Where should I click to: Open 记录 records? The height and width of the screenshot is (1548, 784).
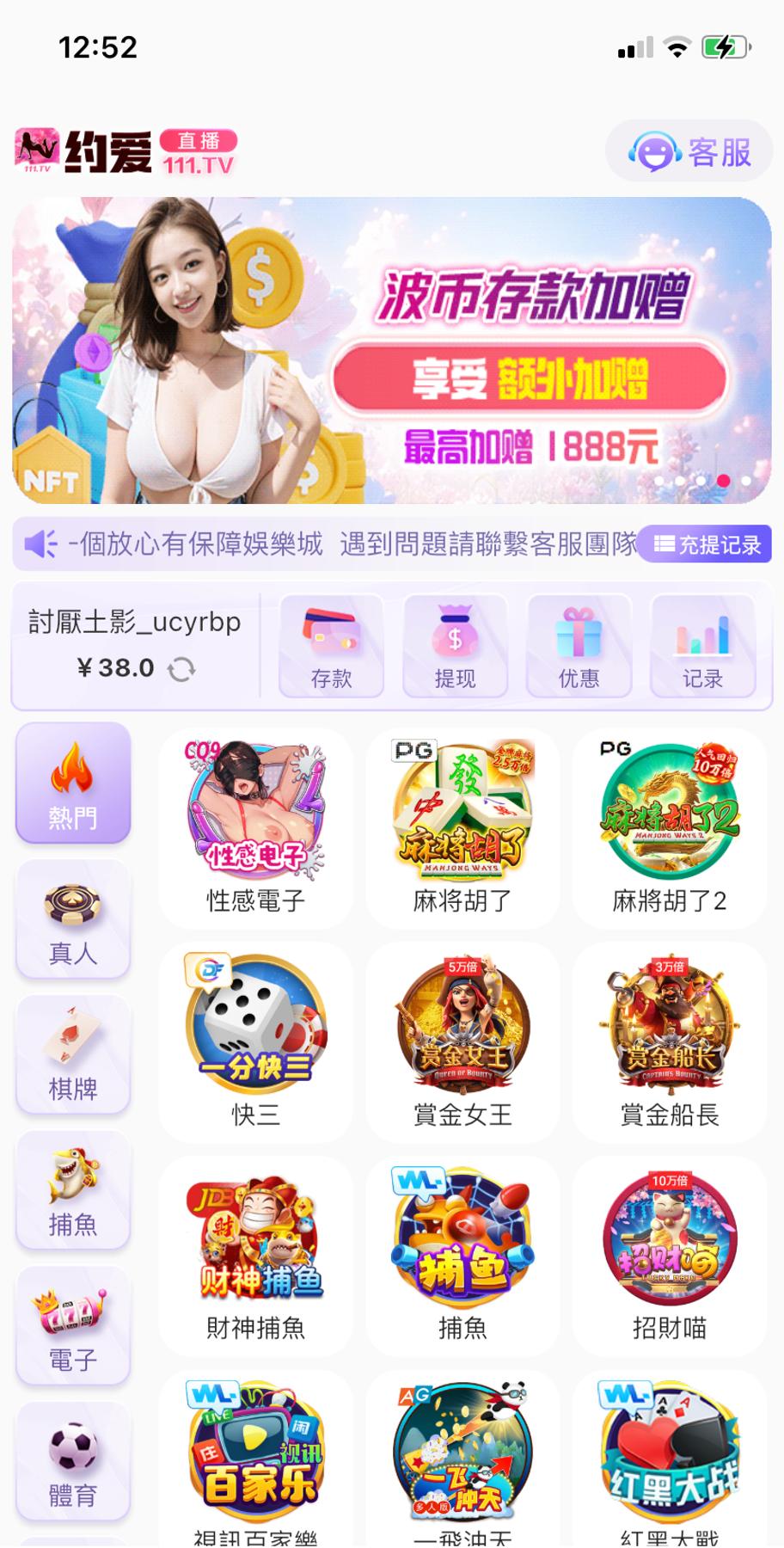pos(702,646)
